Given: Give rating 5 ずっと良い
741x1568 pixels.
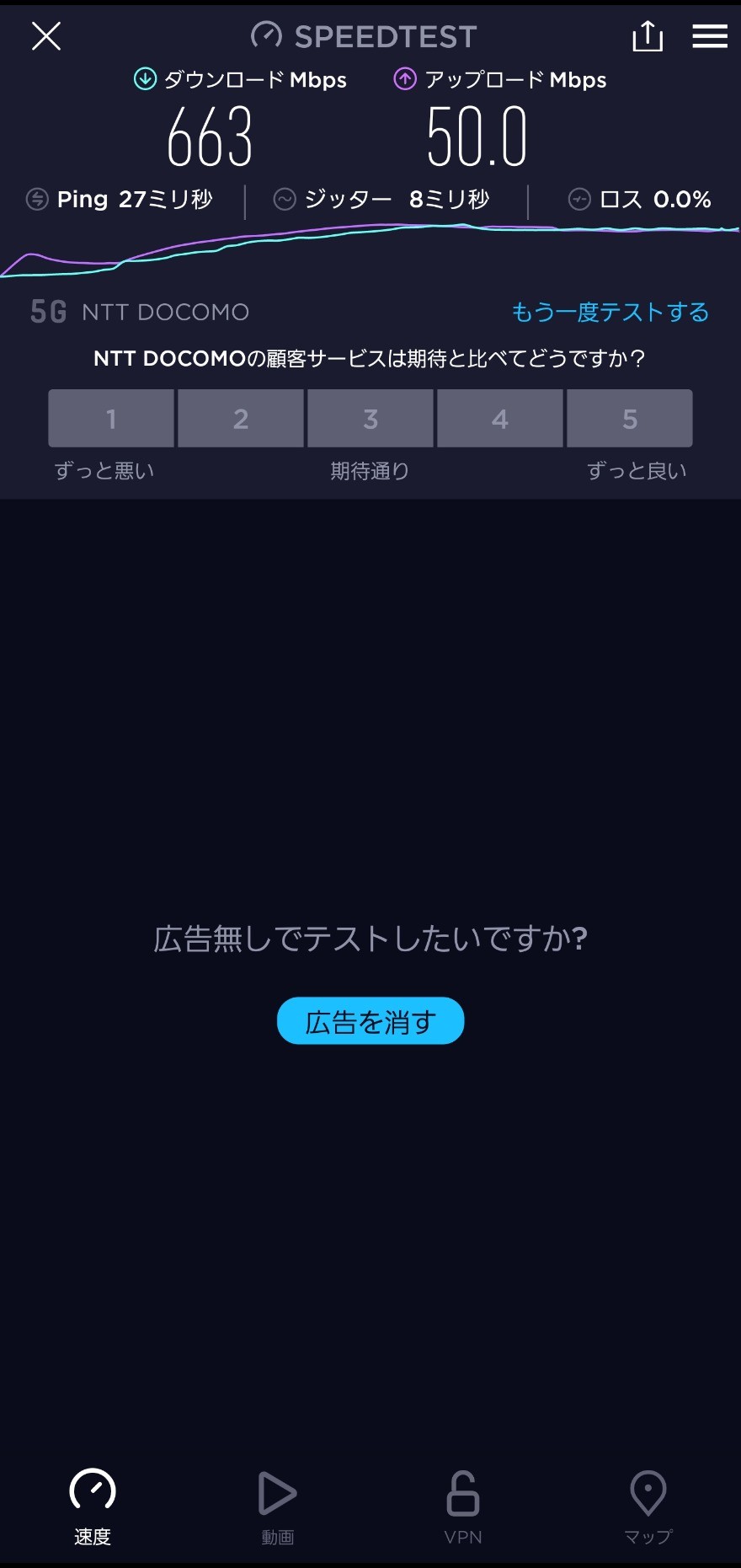Looking at the screenshot, I should tap(630, 418).
